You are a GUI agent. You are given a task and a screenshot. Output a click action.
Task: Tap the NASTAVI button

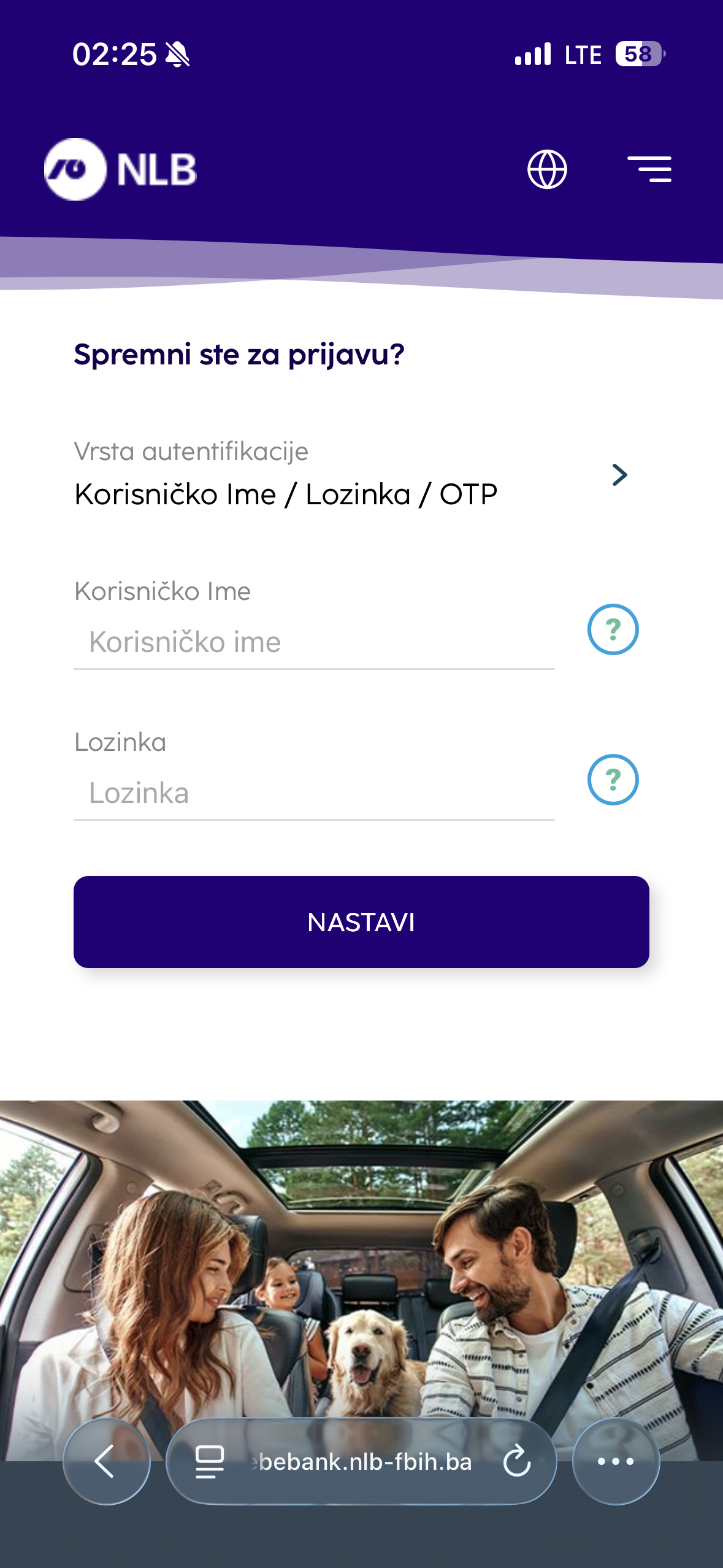click(361, 922)
